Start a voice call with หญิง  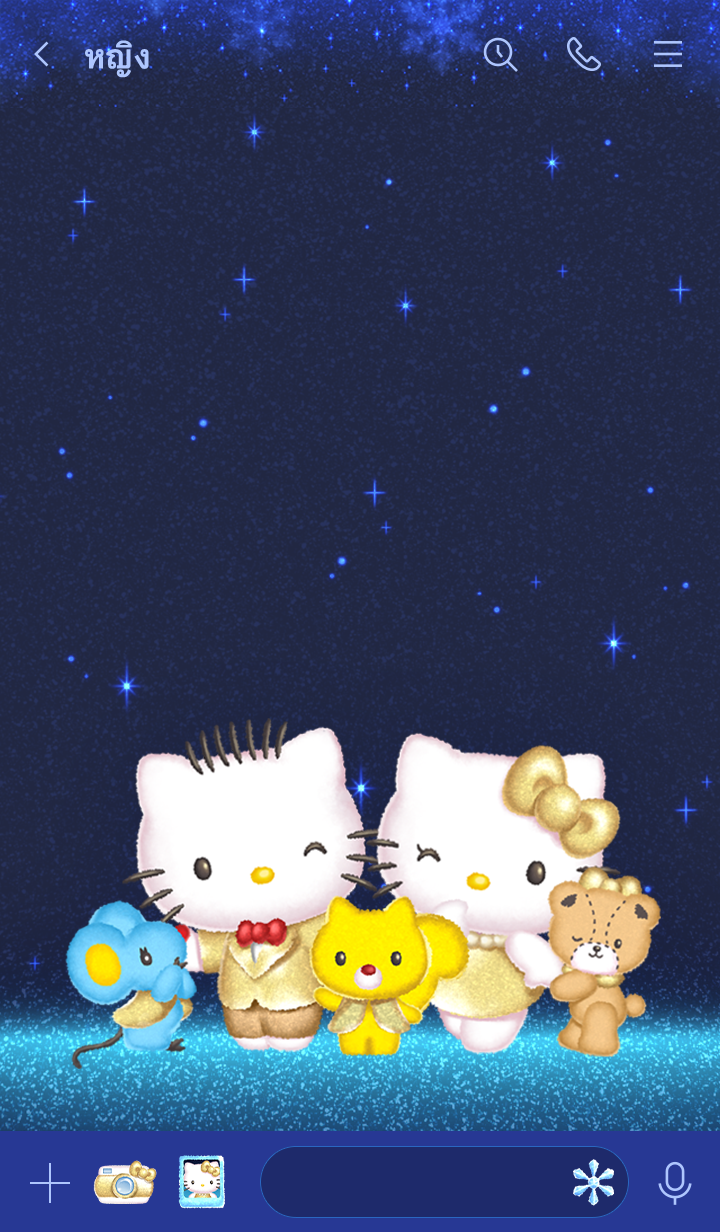tap(583, 54)
